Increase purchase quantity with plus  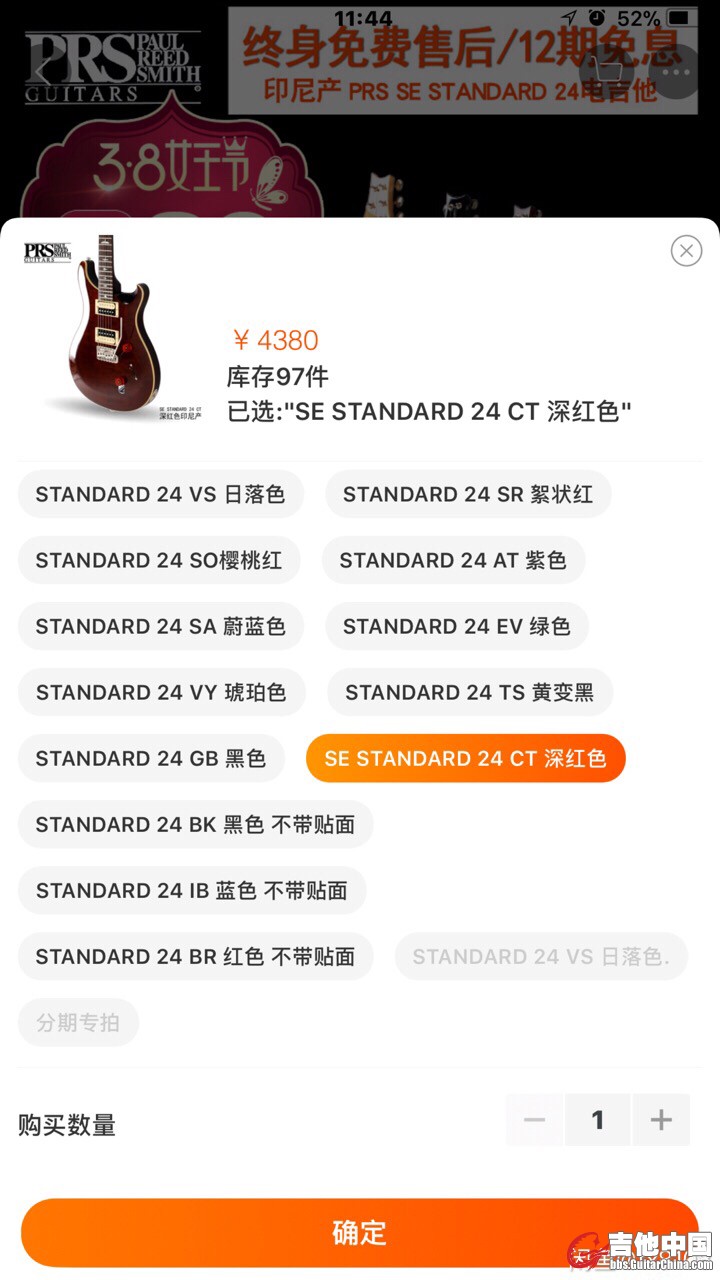661,1119
